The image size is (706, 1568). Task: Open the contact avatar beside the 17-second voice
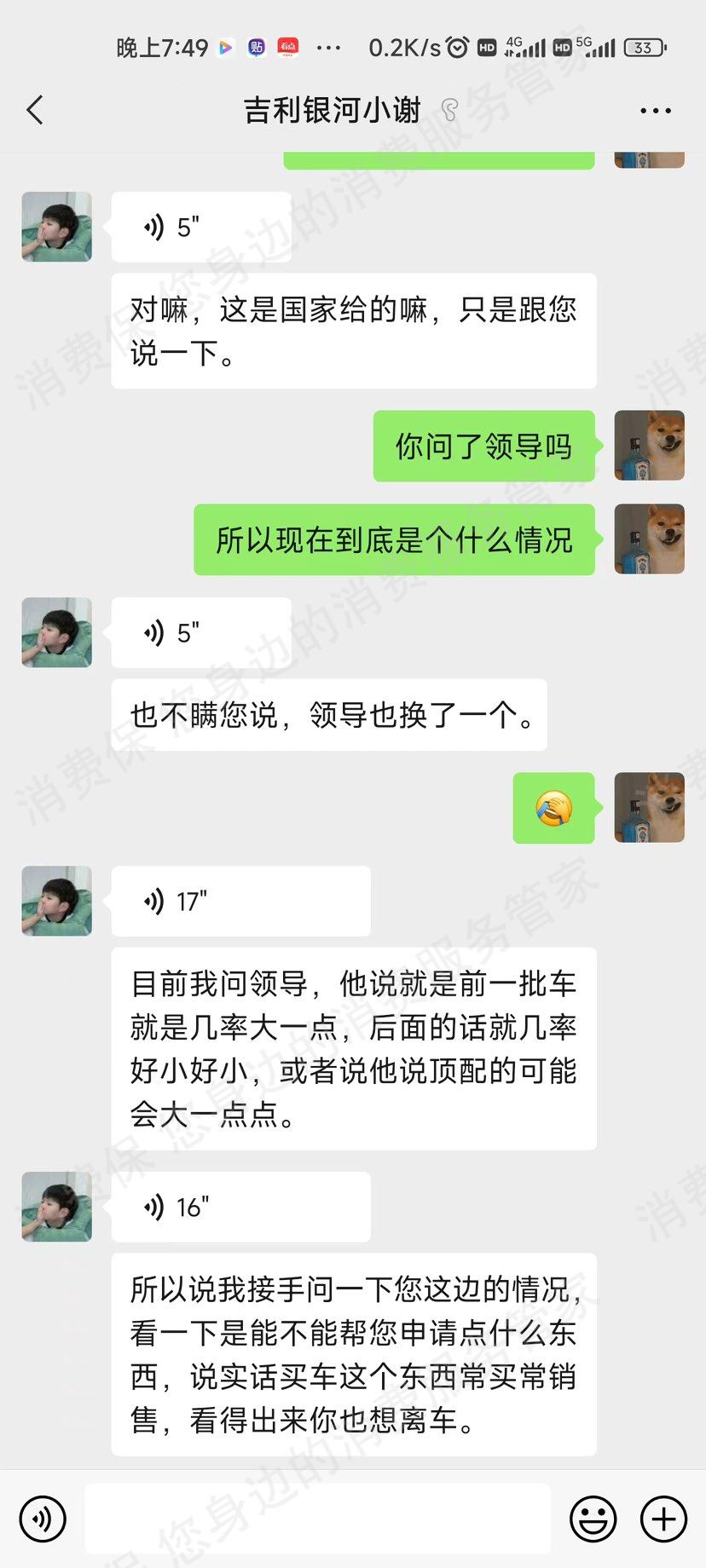56,902
